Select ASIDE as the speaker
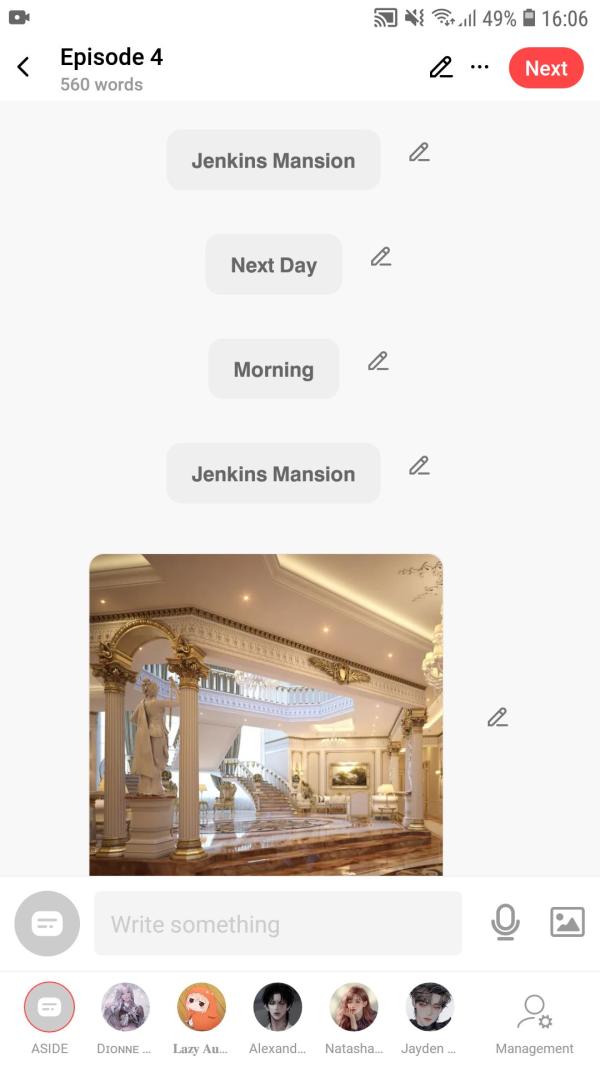 49,1008
